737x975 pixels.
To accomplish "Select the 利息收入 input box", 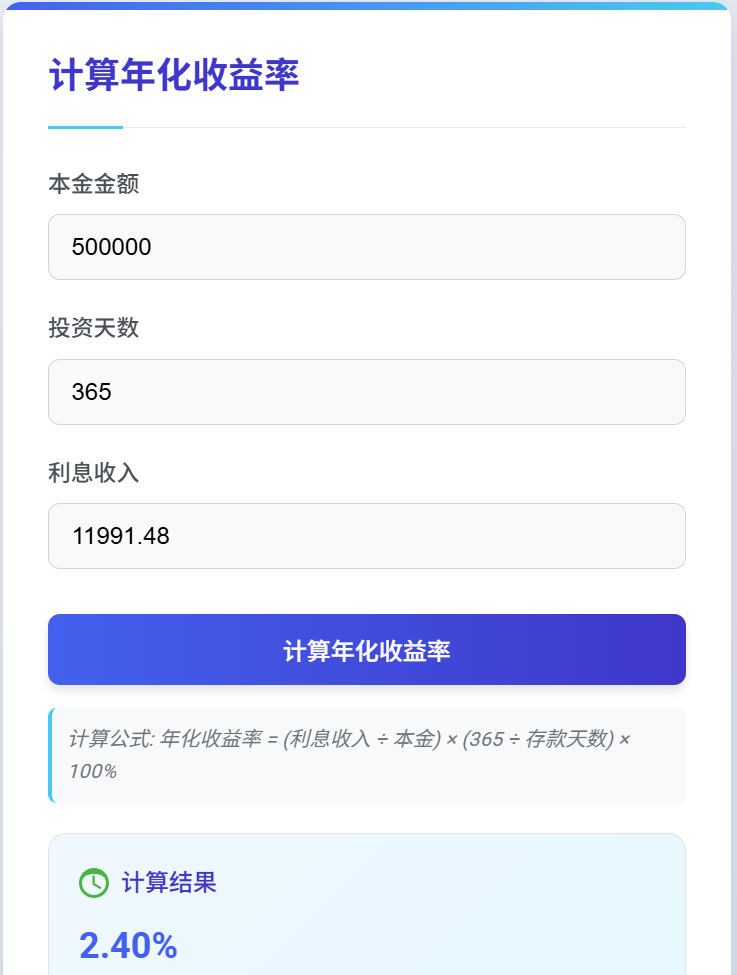I will pyautogui.click(x=366, y=536).
